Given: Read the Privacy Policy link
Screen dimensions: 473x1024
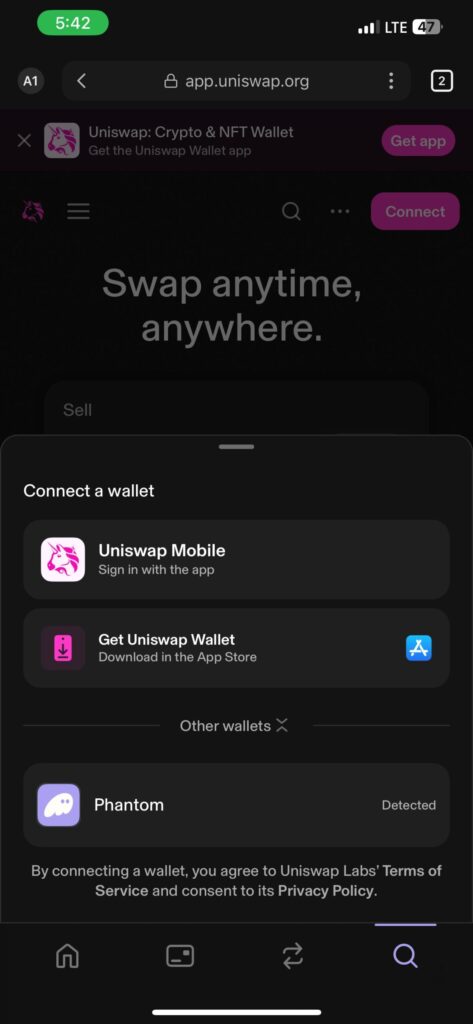Looking at the screenshot, I should (326, 890).
